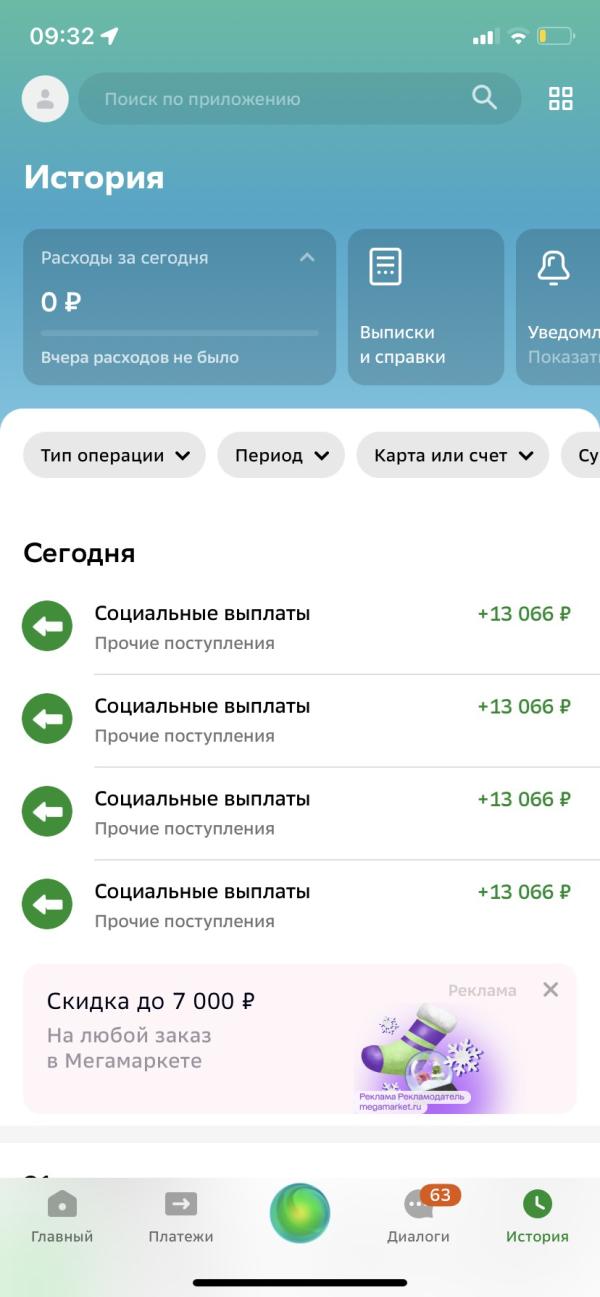600x1297 pixels.
Task: Open the services grid icon
Action: click(561, 99)
